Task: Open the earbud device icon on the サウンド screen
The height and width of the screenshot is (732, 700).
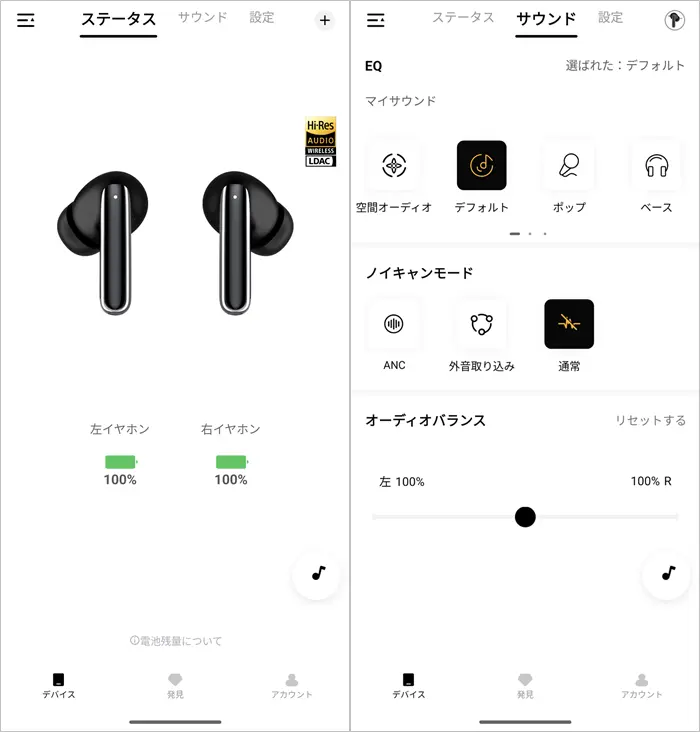Action: pos(674,20)
